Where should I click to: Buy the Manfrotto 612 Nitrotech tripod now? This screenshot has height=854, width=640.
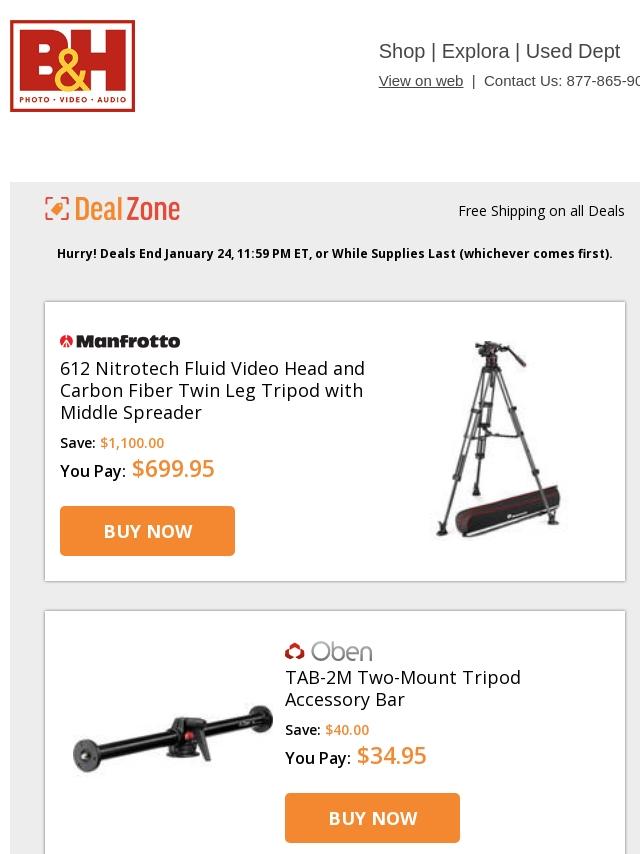(x=147, y=531)
